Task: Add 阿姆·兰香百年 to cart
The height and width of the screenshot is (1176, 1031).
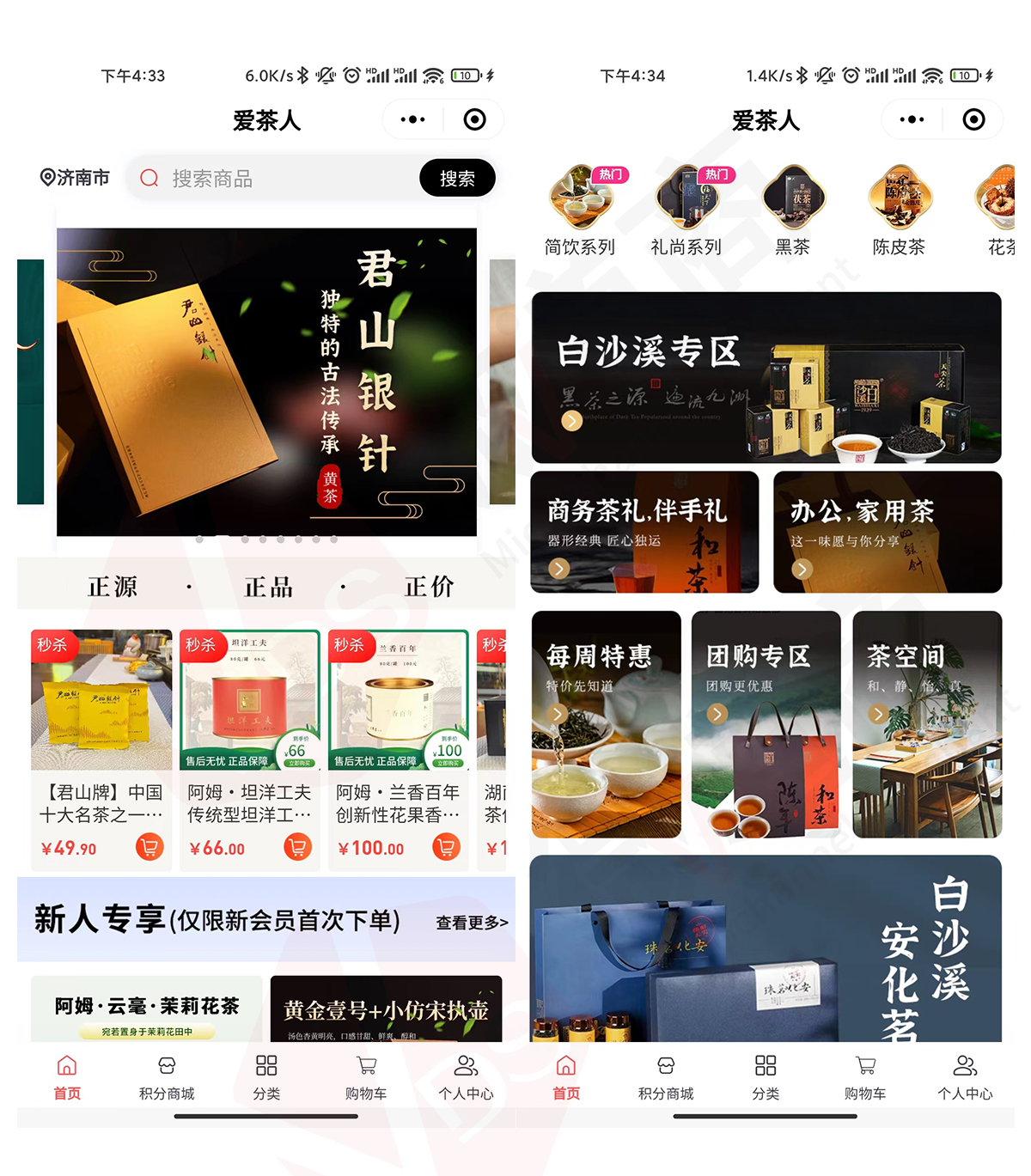Action: 448,847
